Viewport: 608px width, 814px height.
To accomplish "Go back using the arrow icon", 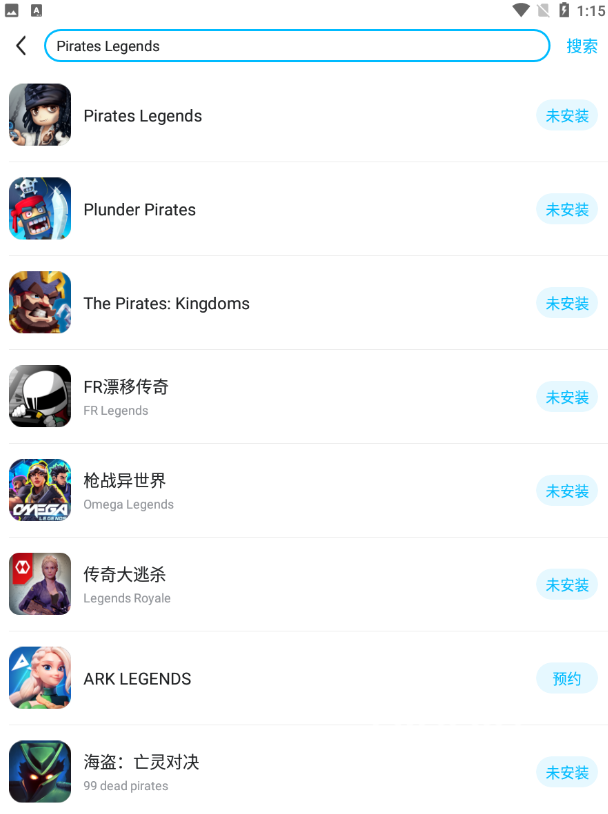I will 21,46.
